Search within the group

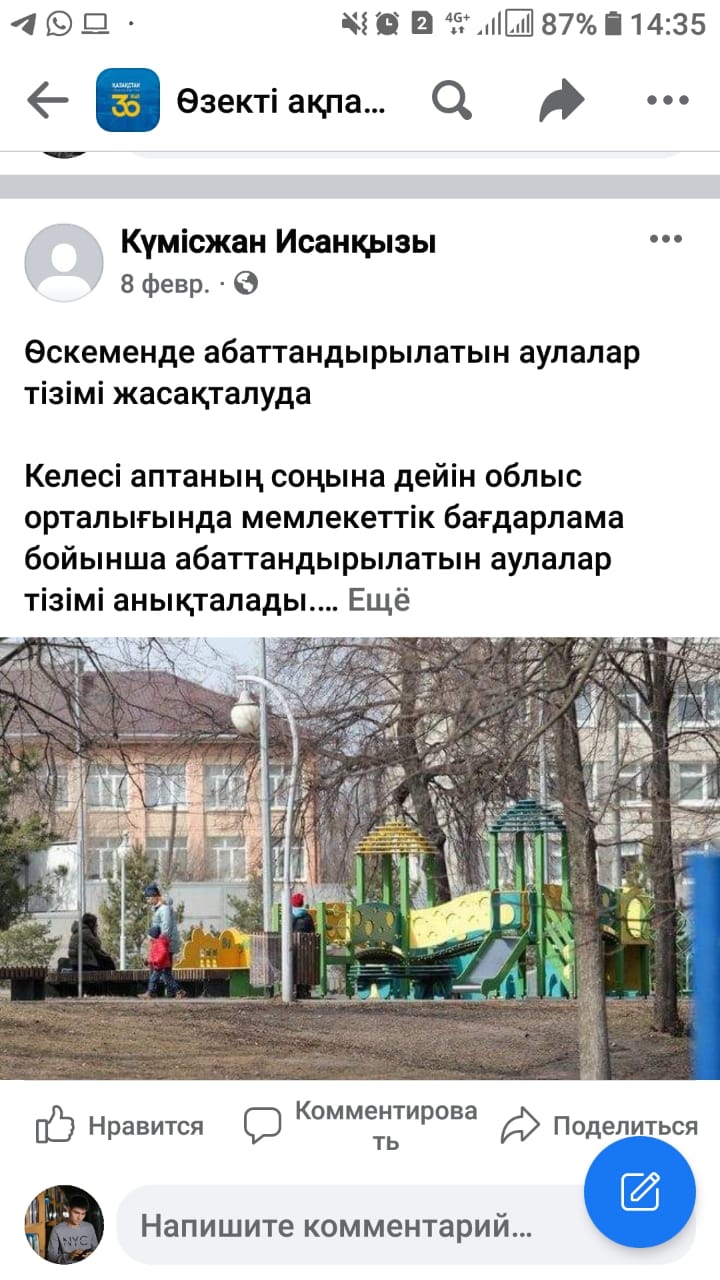point(452,100)
